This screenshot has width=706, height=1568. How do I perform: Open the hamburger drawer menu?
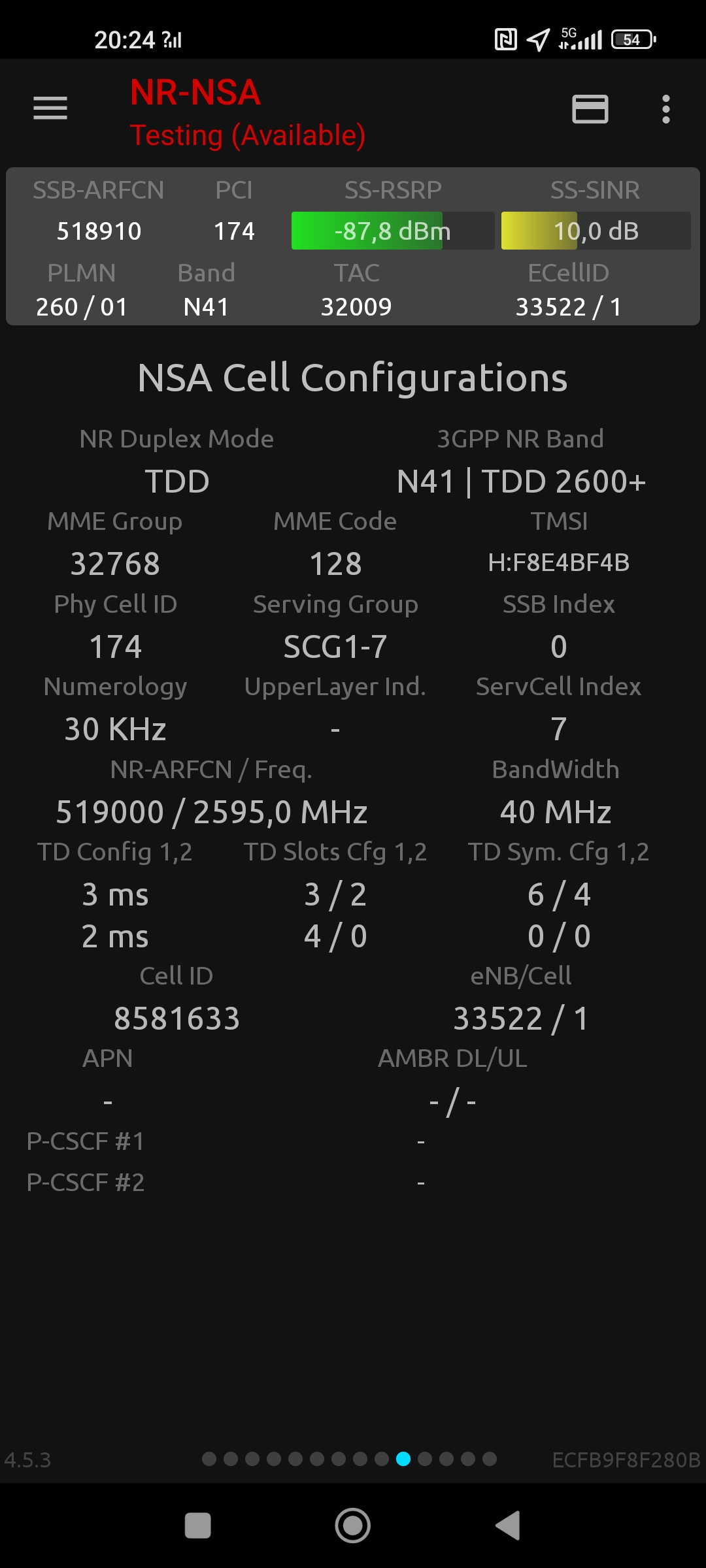pos(50,108)
